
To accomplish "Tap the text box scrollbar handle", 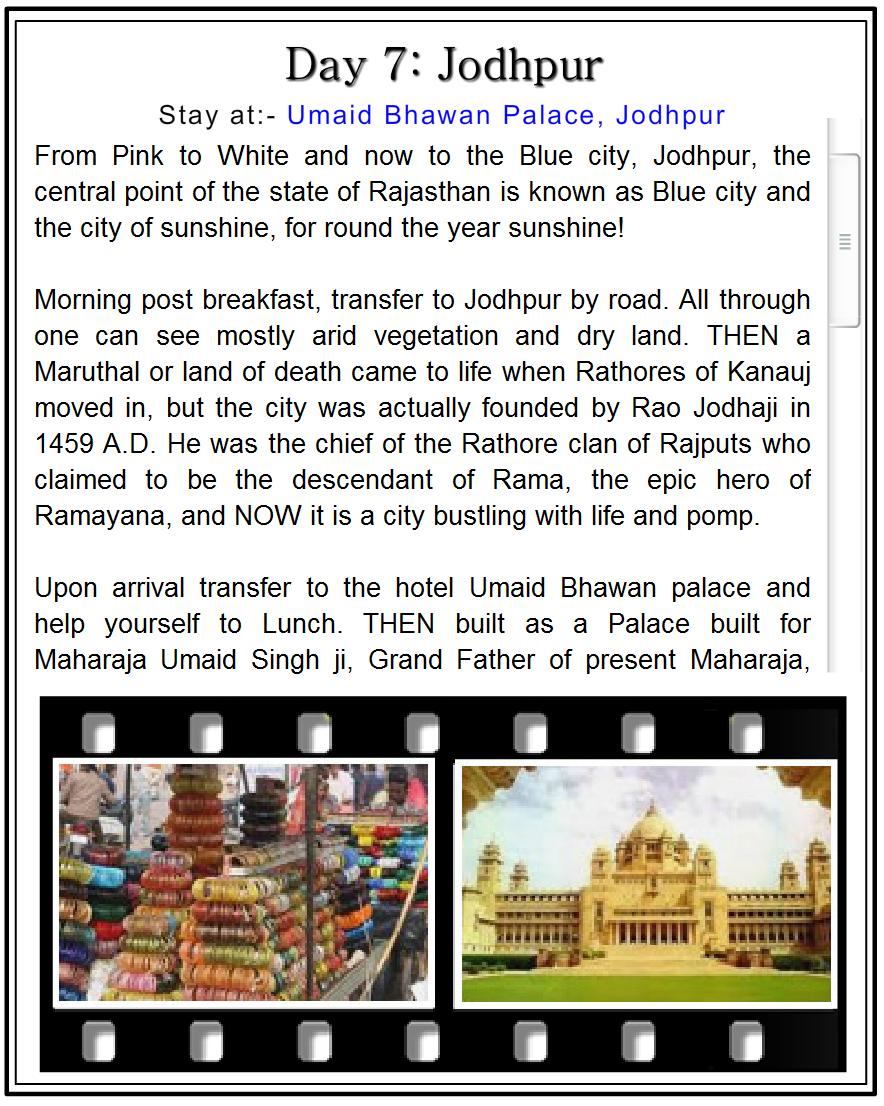I will pyautogui.click(x=845, y=241).
